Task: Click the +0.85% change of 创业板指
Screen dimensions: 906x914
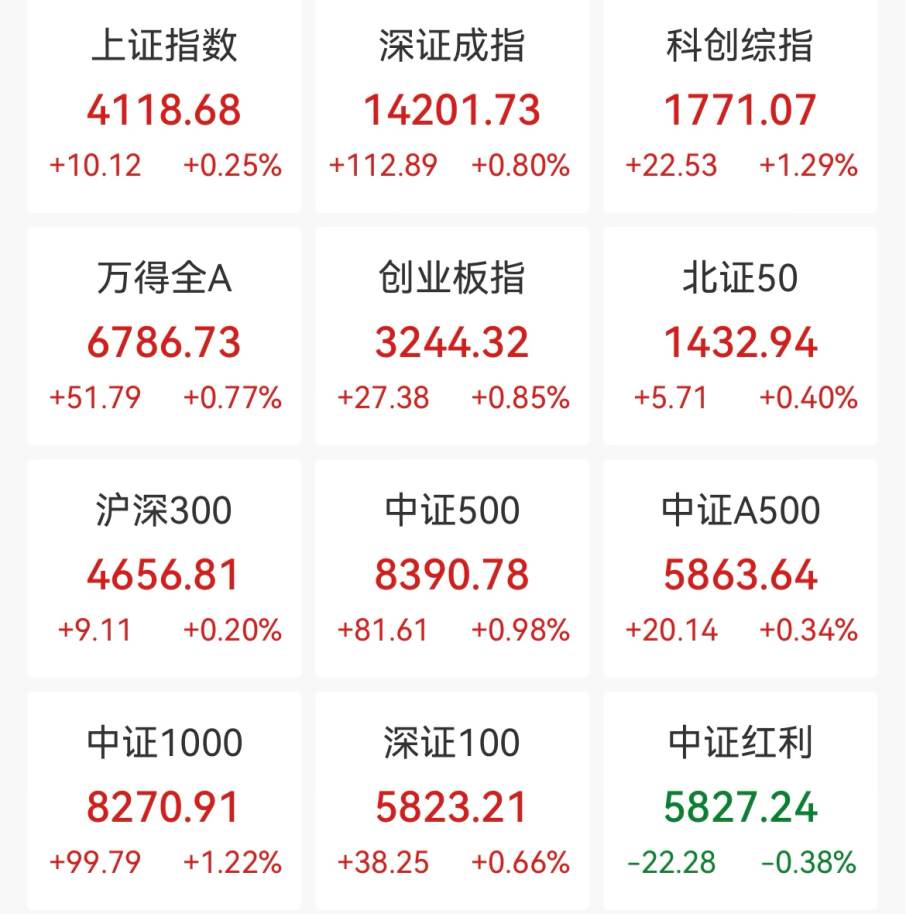Action: (x=523, y=397)
